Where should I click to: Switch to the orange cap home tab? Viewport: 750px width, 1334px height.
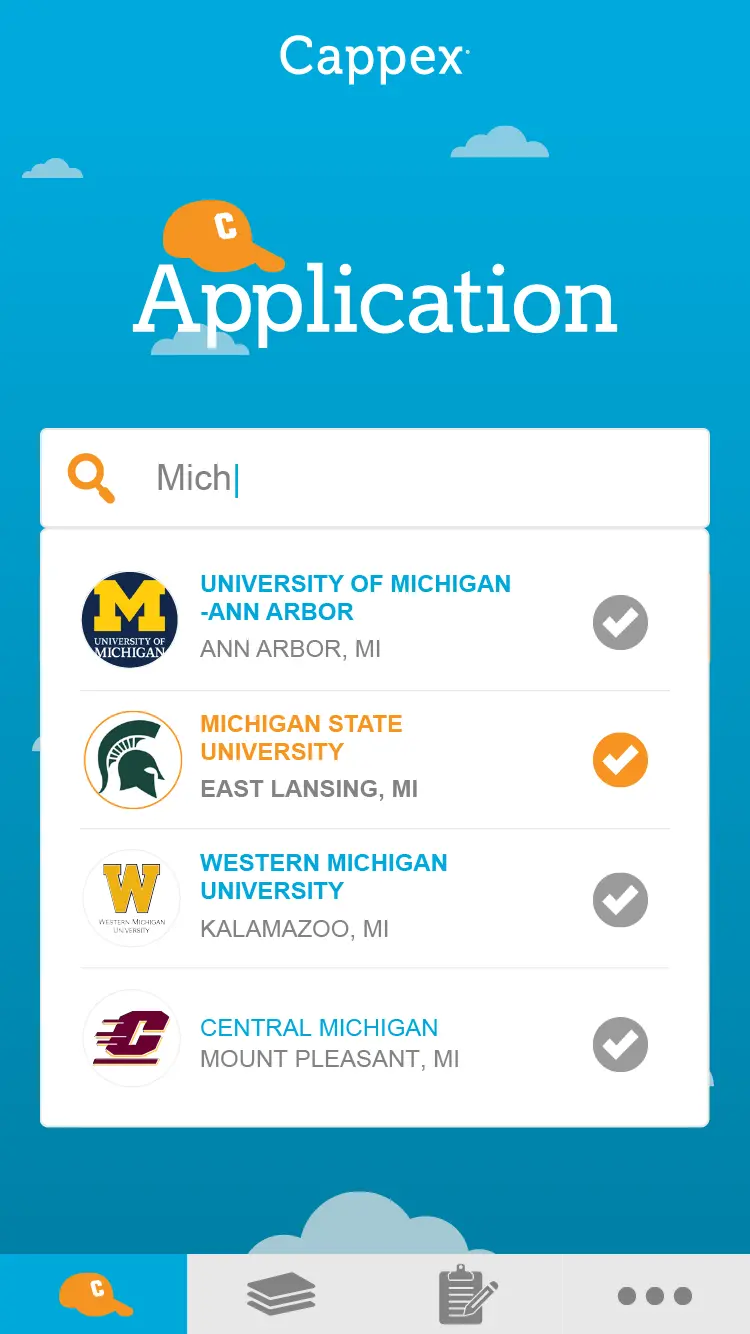[94, 1294]
